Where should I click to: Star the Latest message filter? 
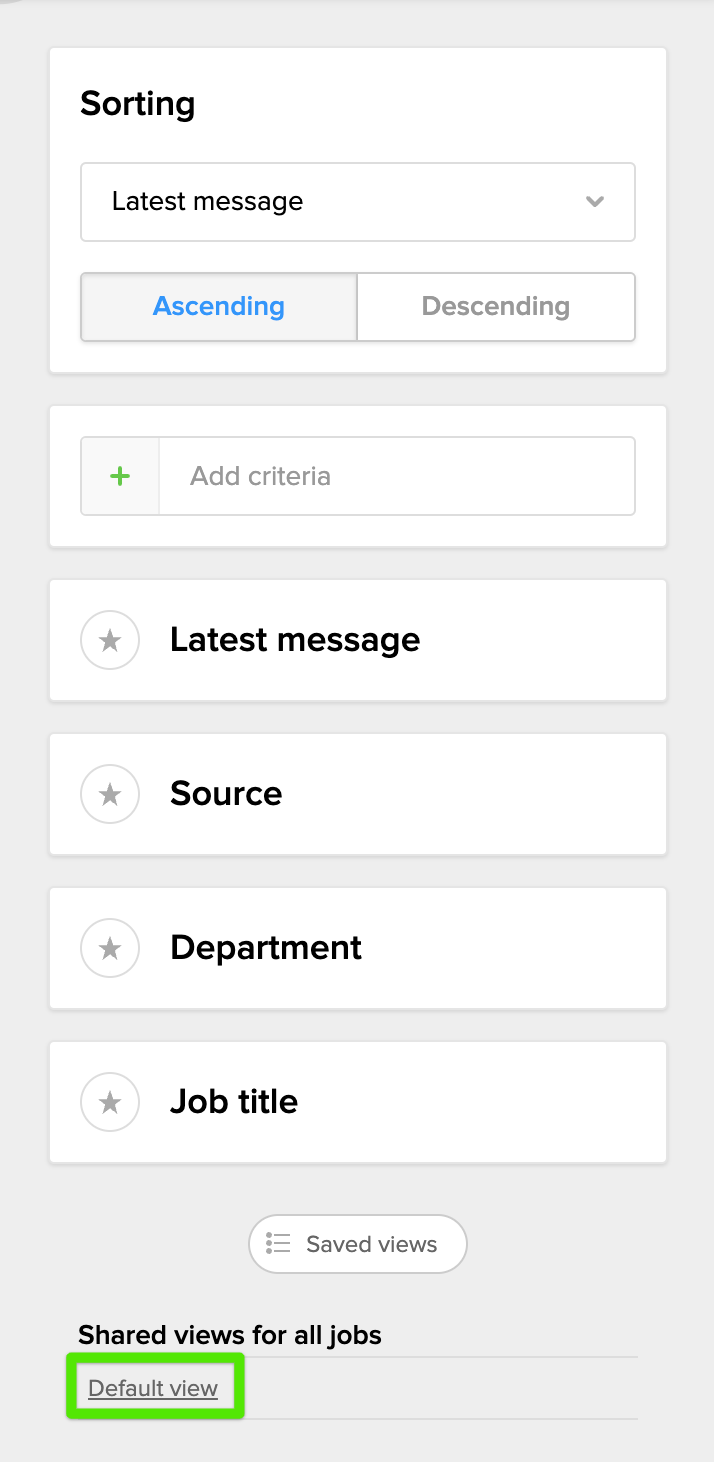tap(110, 640)
